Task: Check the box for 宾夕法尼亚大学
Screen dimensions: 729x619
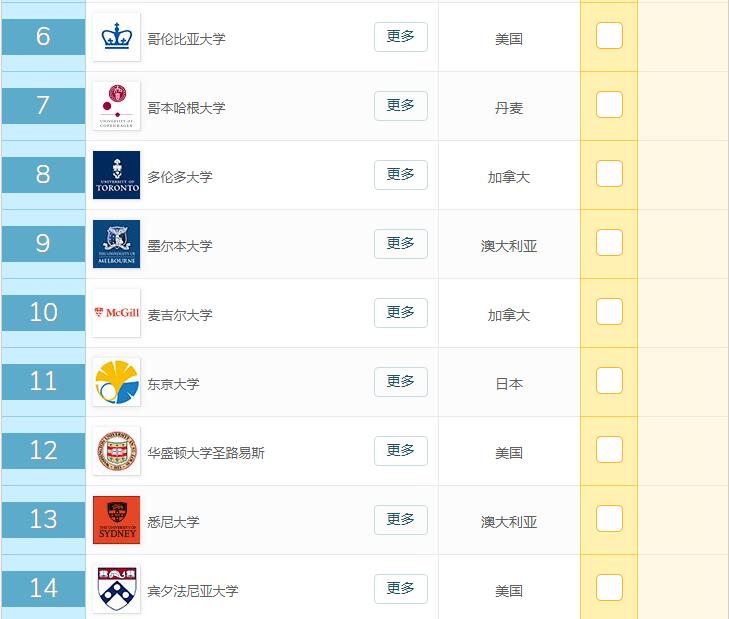Action: (x=609, y=588)
